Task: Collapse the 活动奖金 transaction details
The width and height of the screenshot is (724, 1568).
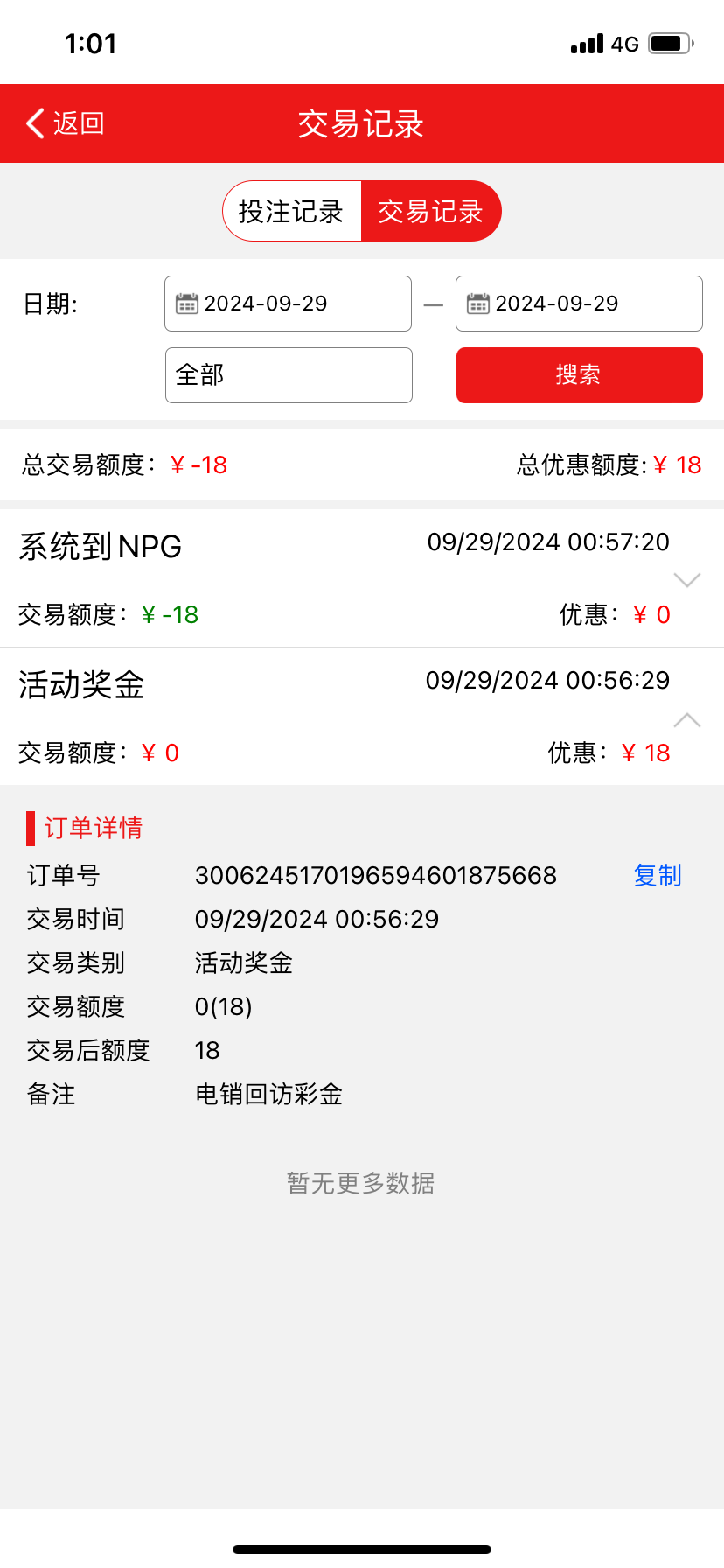Action: tap(687, 720)
